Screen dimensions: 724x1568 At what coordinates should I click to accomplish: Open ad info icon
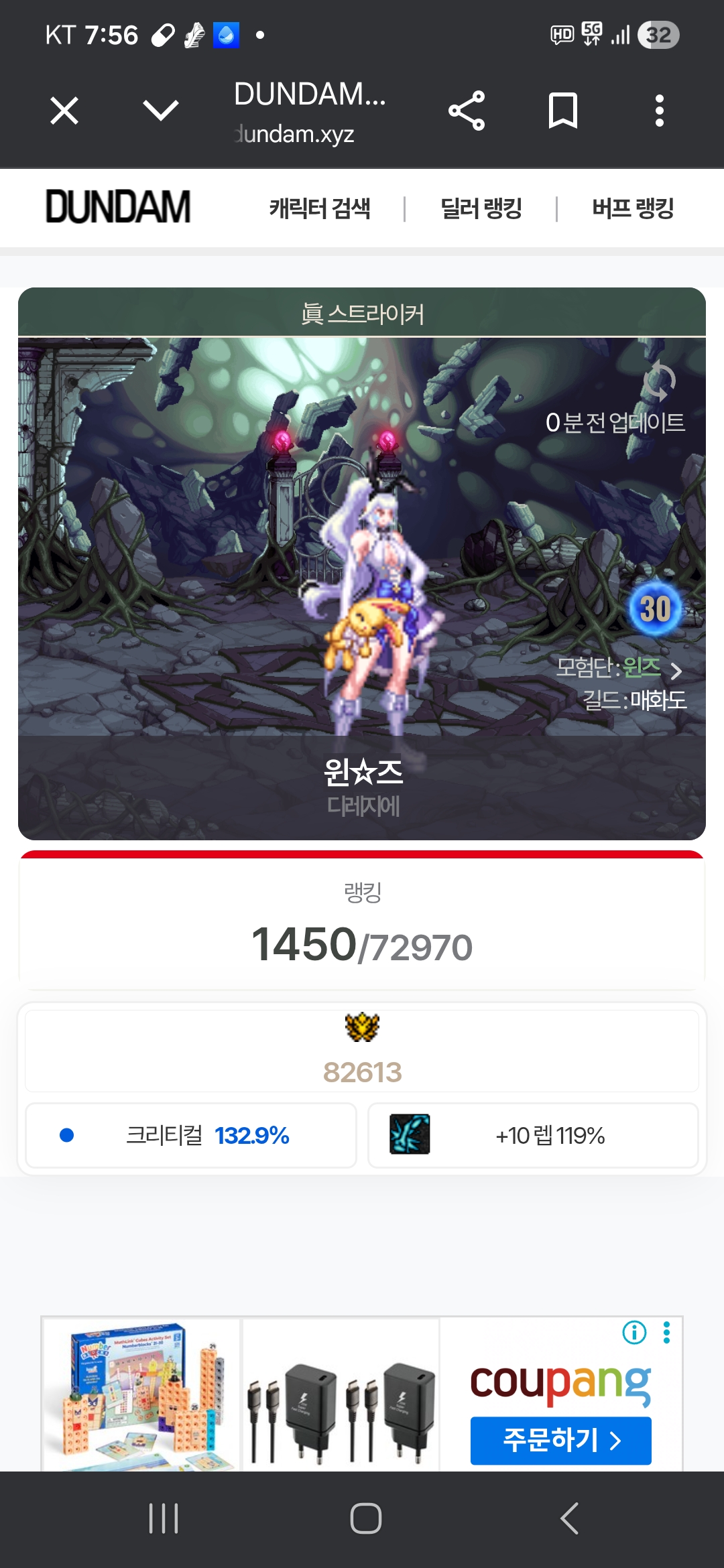click(x=634, y=1333)
